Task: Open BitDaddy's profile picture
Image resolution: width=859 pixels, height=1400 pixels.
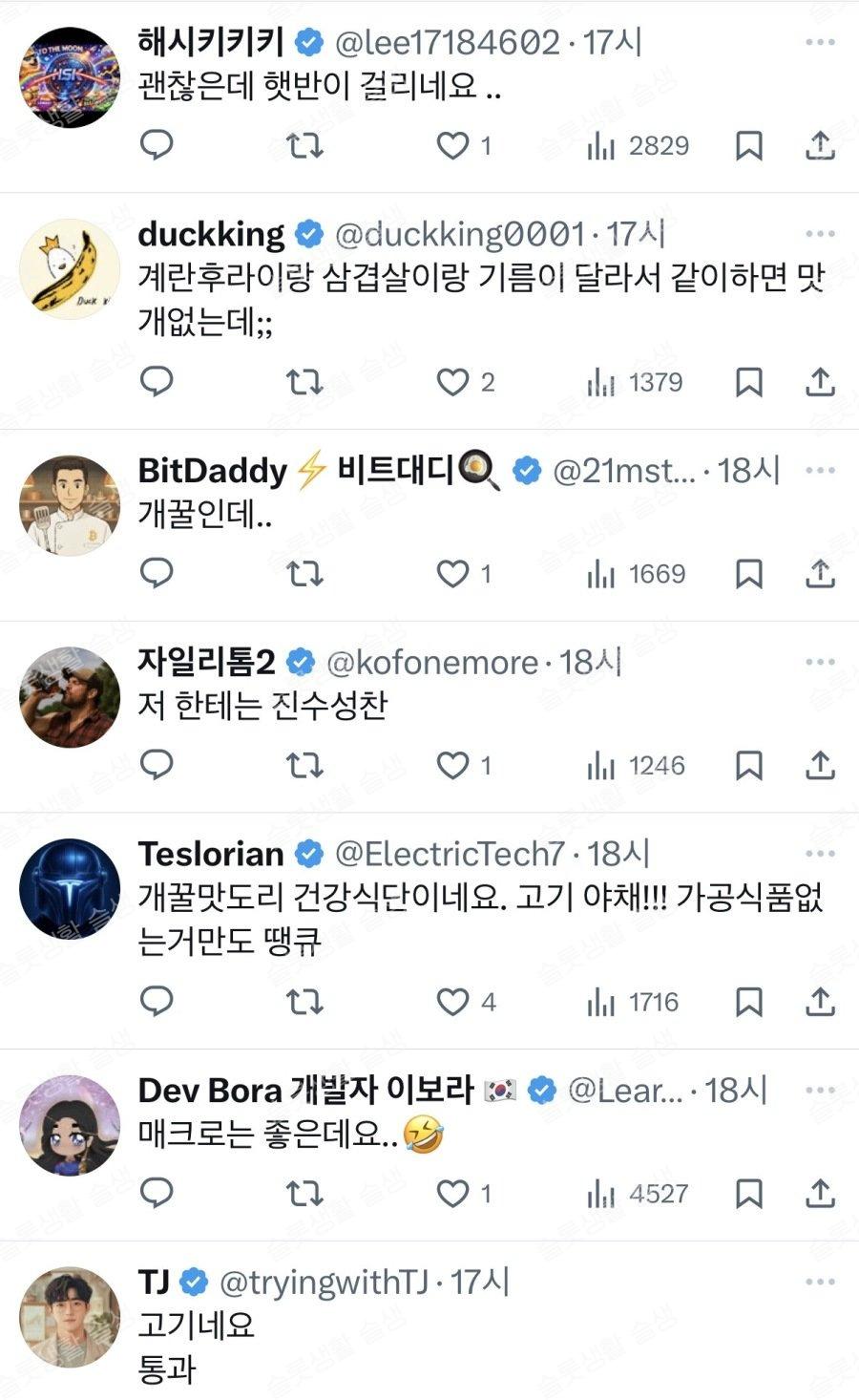Action: (x=70, y=505)
